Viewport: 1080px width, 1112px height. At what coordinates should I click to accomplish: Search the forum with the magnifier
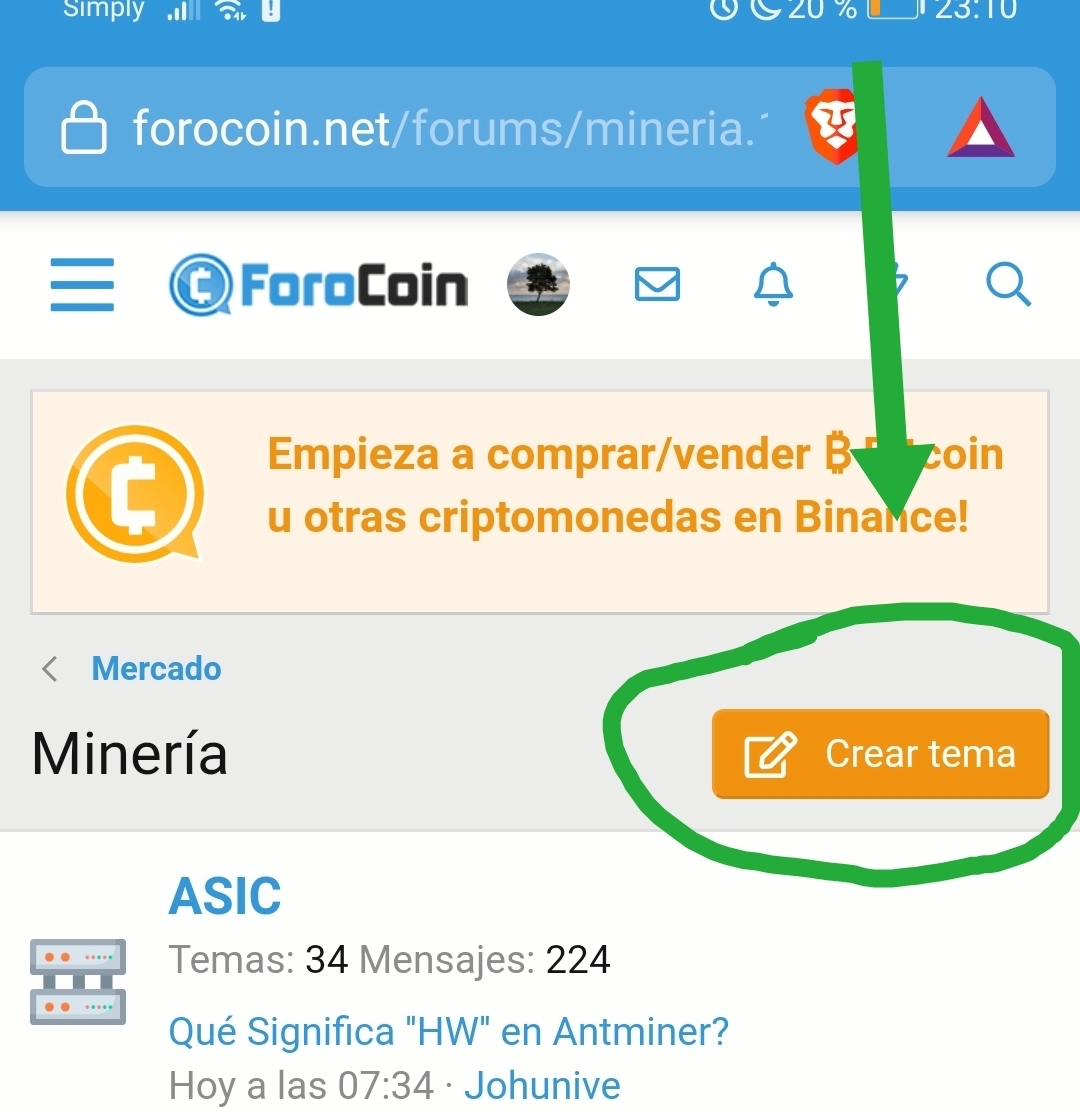tap(1007, 285)
